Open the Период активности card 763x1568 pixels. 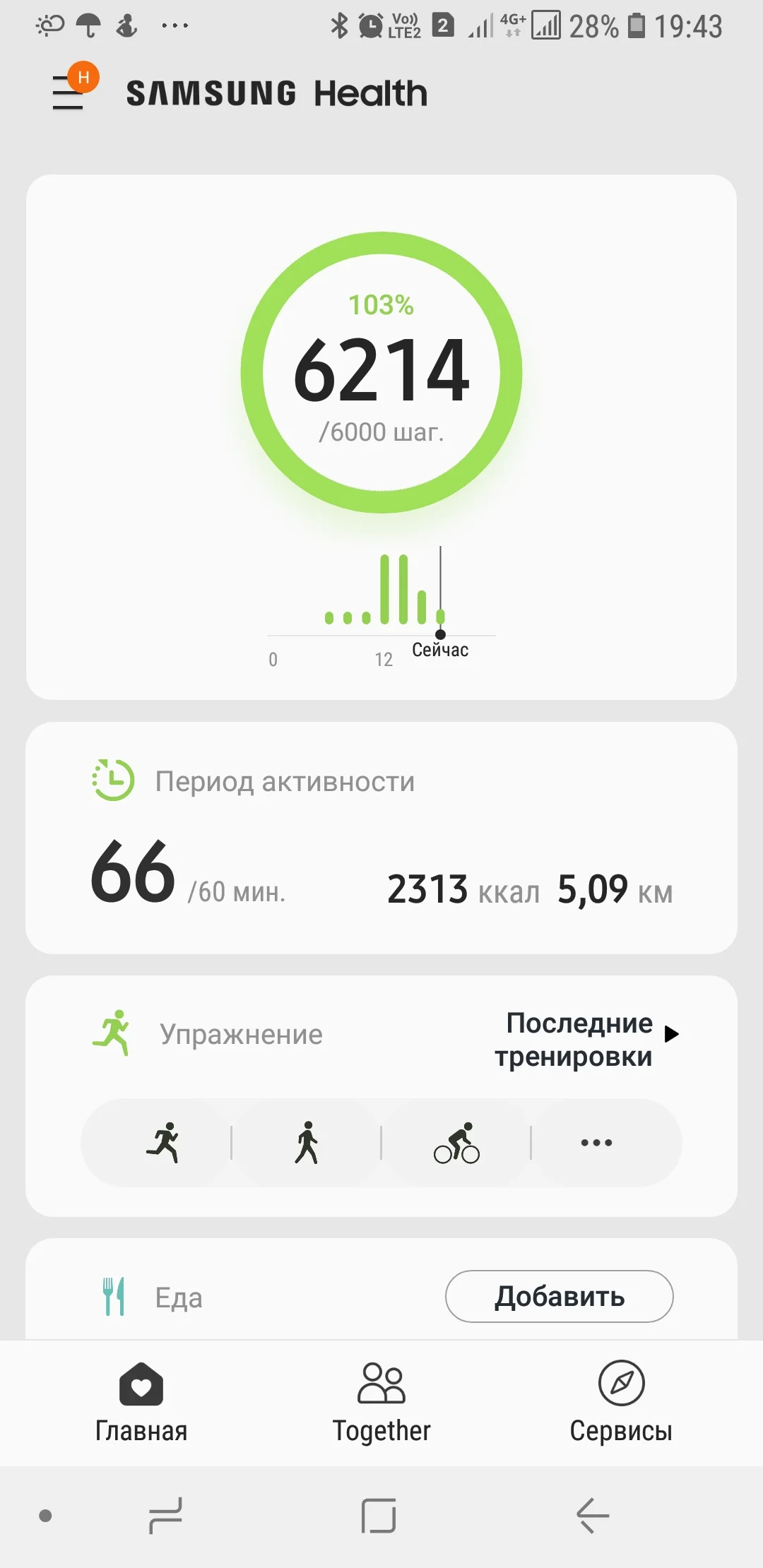click(381, 838)
